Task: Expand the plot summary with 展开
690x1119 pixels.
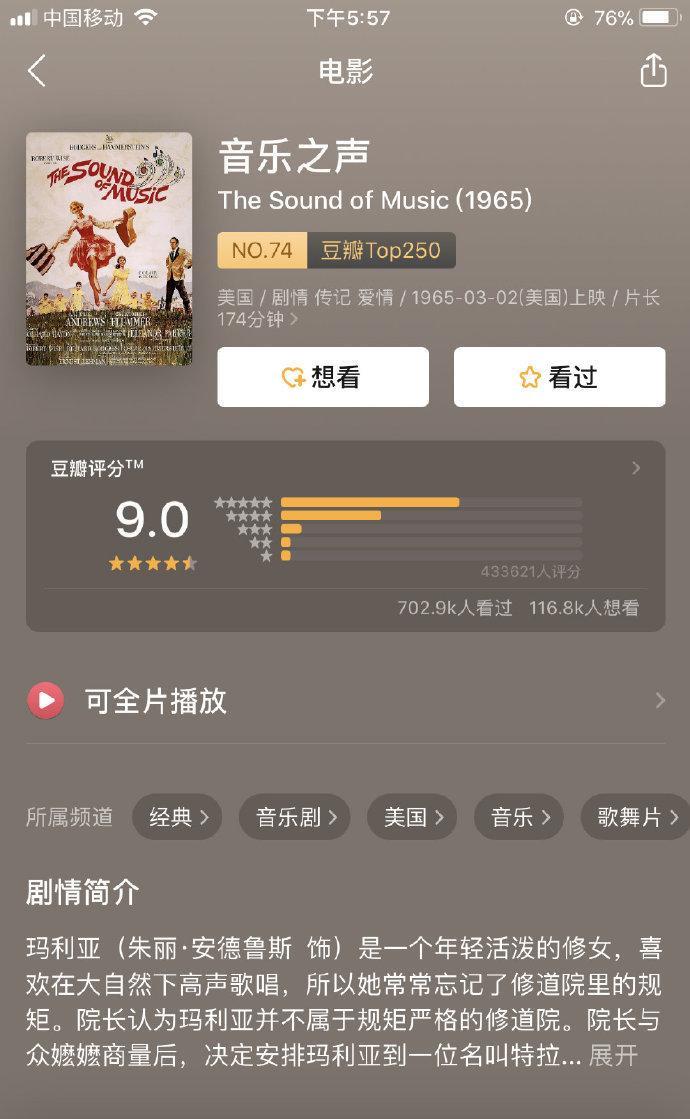Action: click(x=613, y=1055)
